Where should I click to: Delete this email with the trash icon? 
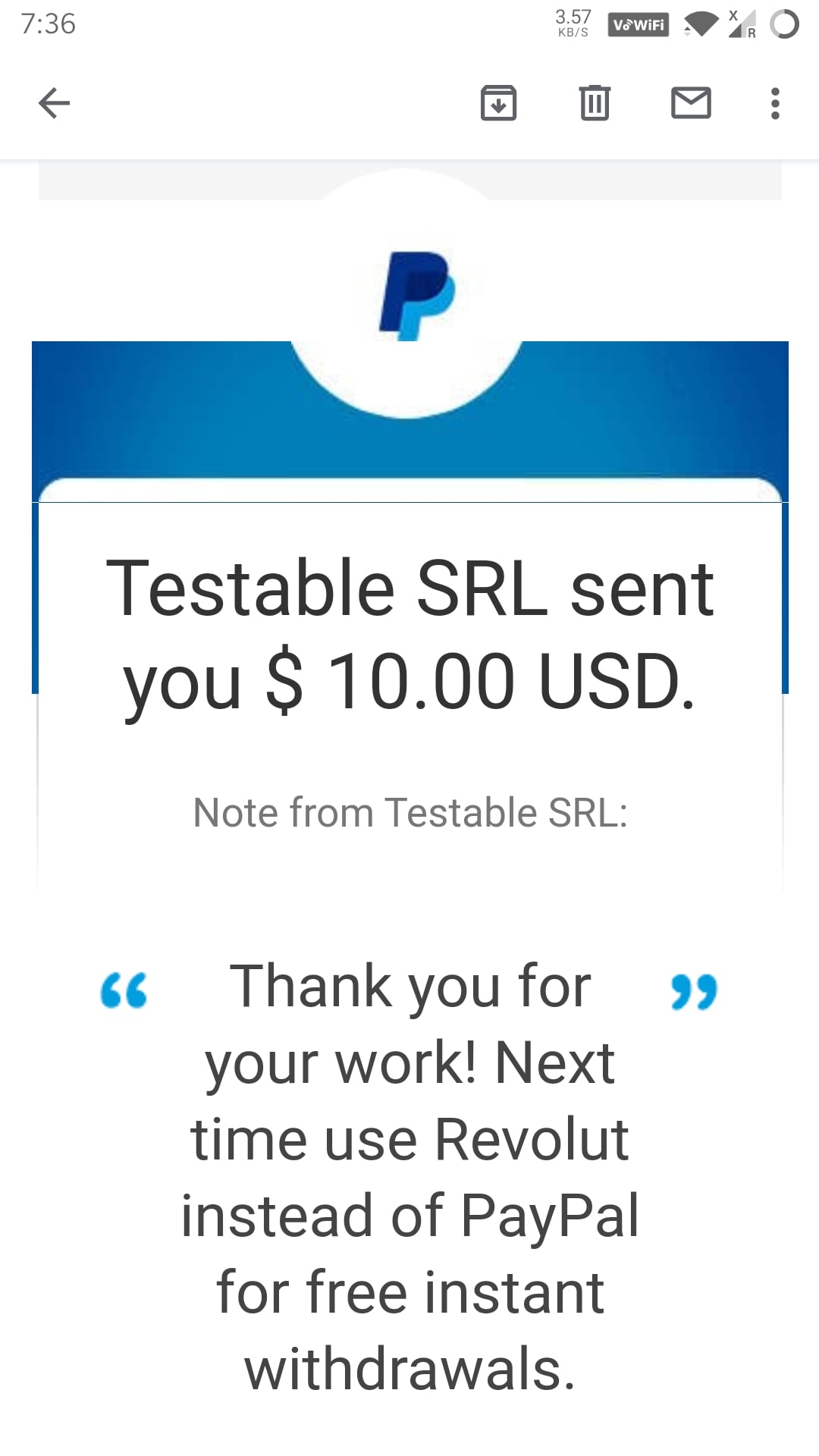coord(595,103)
